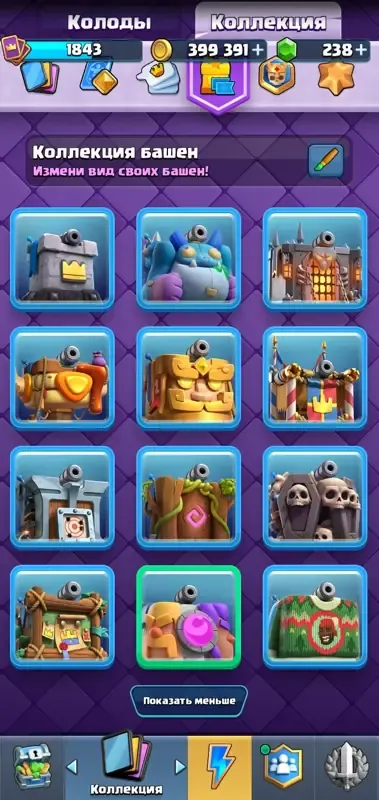Tap the plus next to green gems
This screenshot has height=800, width=379.
coord(362,49)
